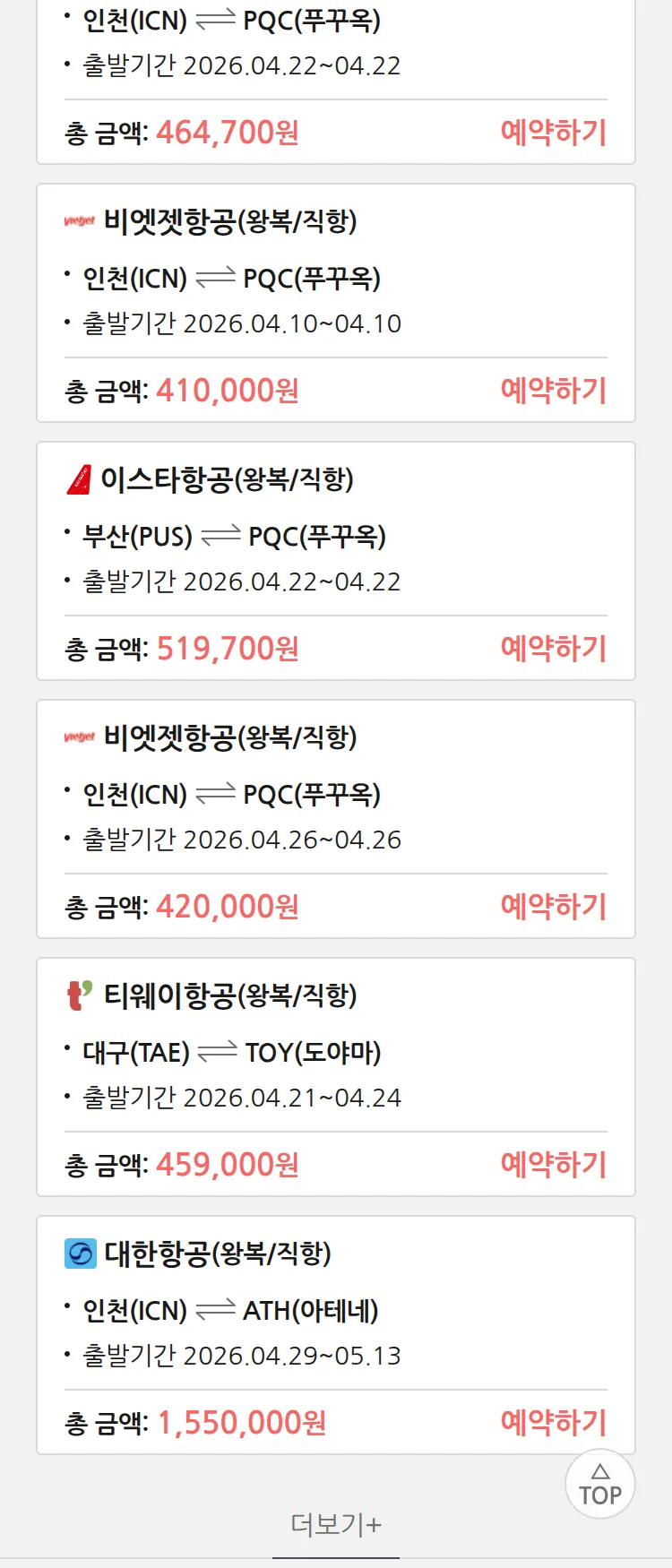Tap 예약하기 for the 464,700원 Phu Quoc flight
Screen dimensions: 672x1568
[553, 133]
